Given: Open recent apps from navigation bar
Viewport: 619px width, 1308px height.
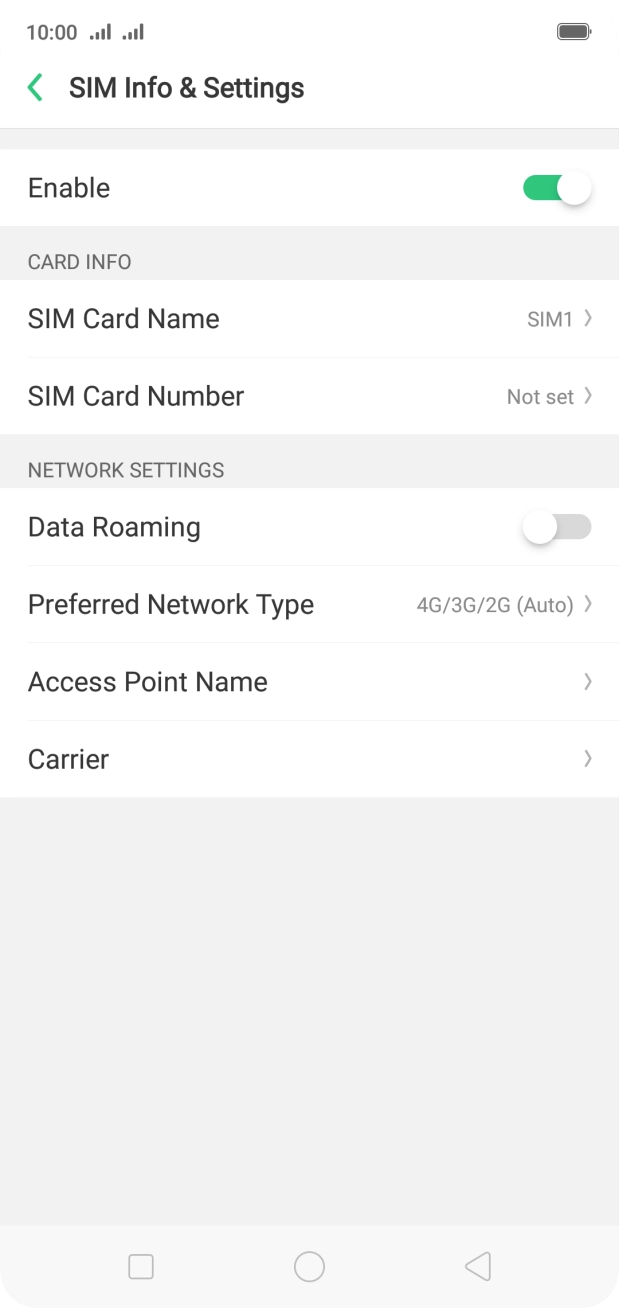Looking at the screenshot, I should [x=141, y=1267].
